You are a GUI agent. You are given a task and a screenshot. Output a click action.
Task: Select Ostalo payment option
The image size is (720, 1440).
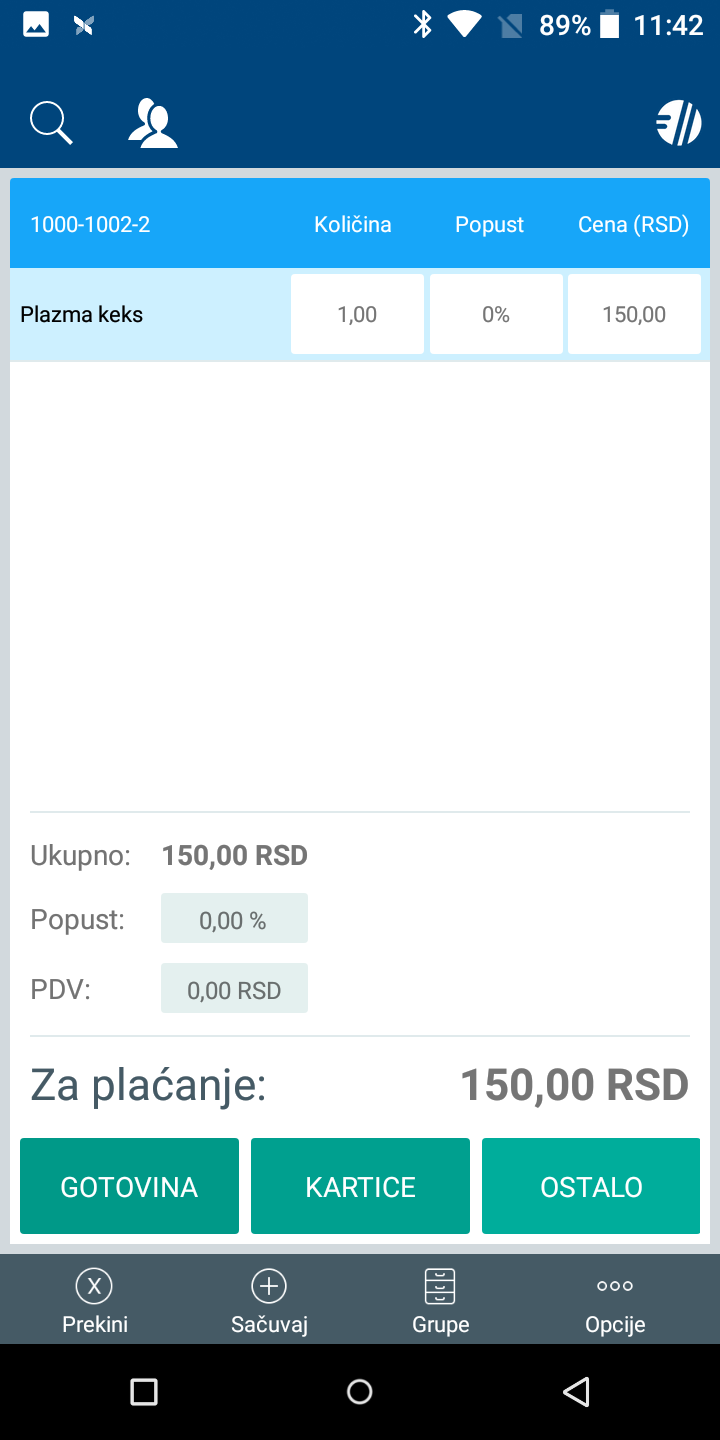click(x=591, y=1187)
